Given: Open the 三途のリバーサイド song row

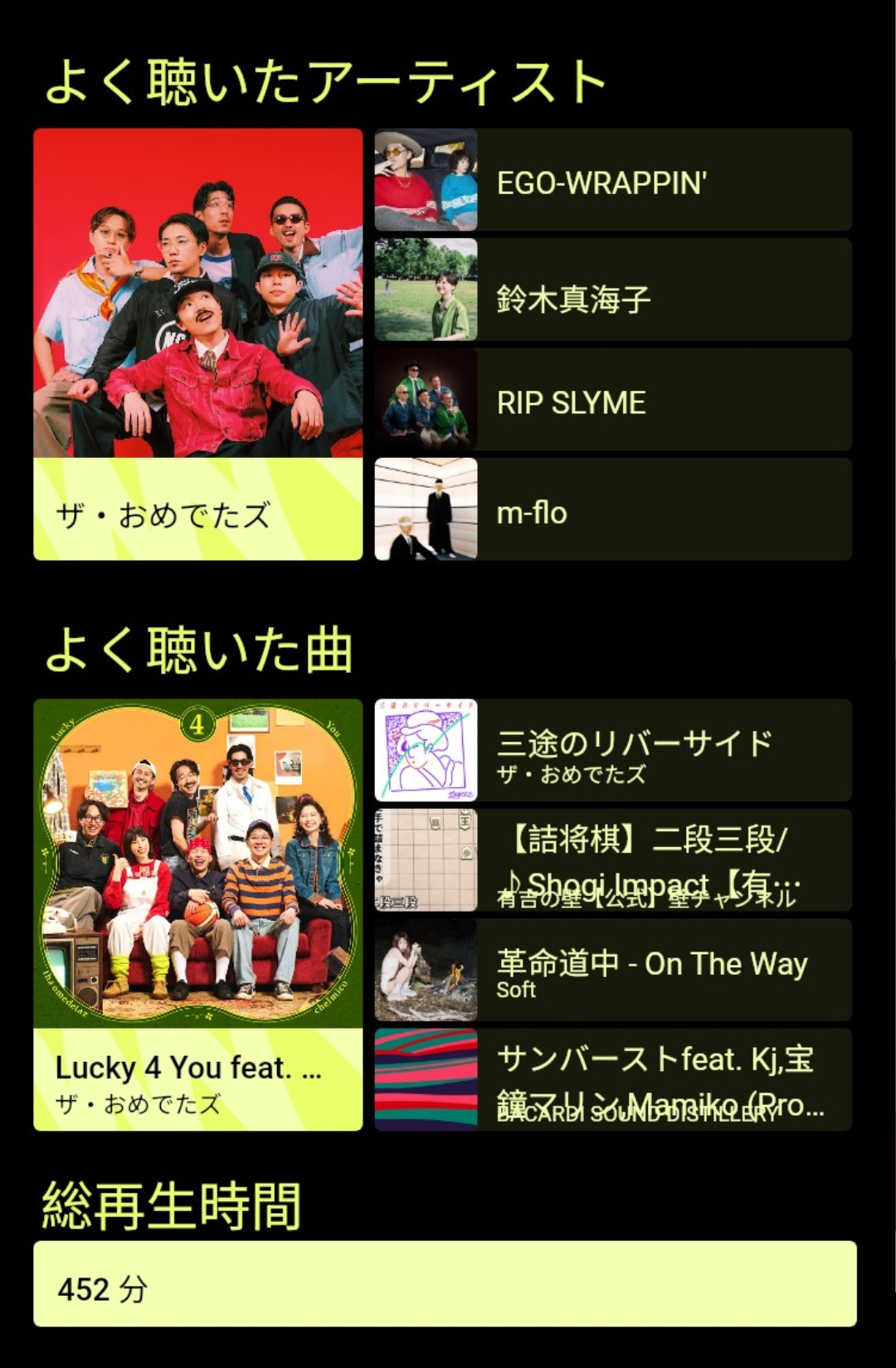Looking at the screenshot, I should 612,751.
